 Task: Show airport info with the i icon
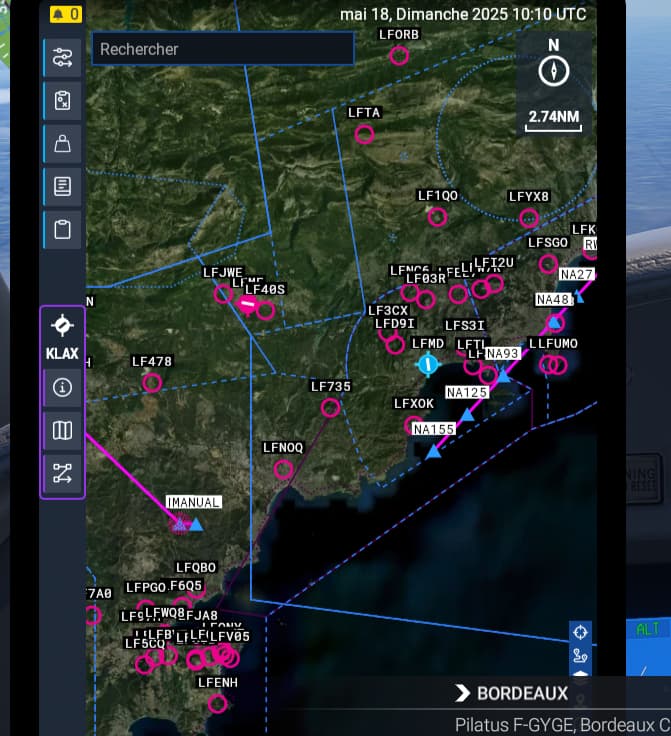pyautogui.click(x=62, y=387)
